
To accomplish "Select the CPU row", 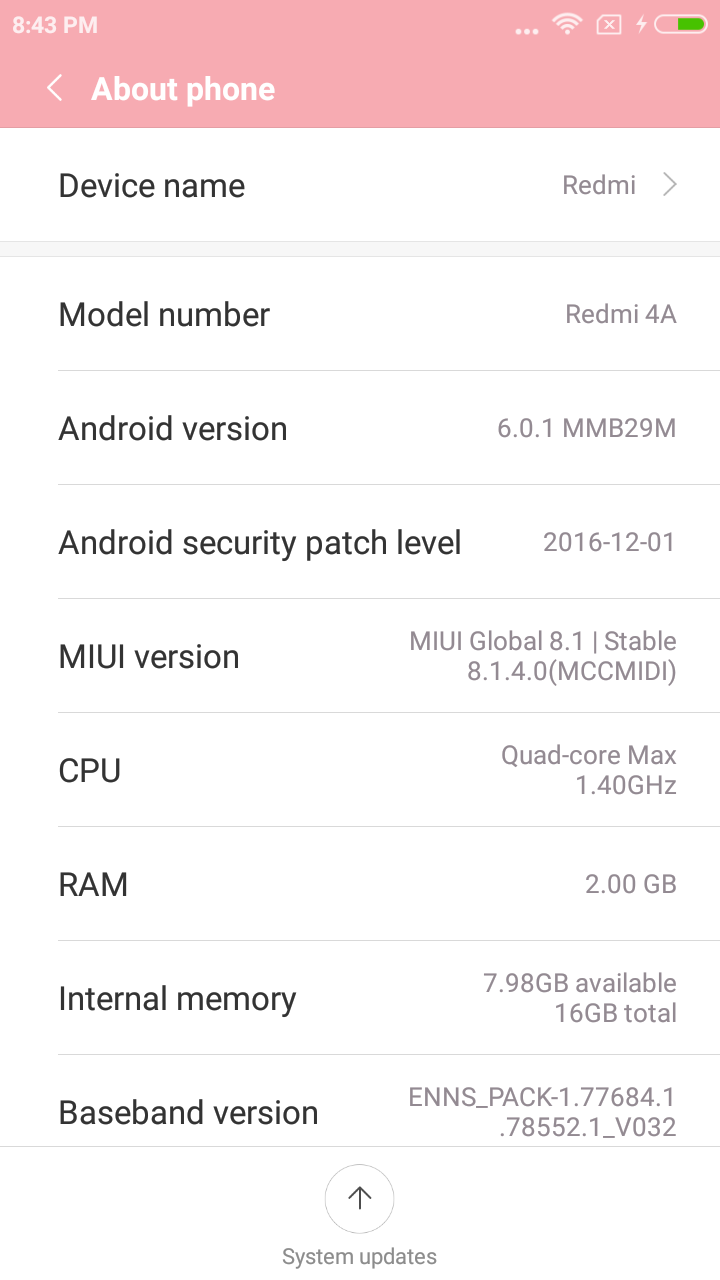I will click(x=360, y=770).
